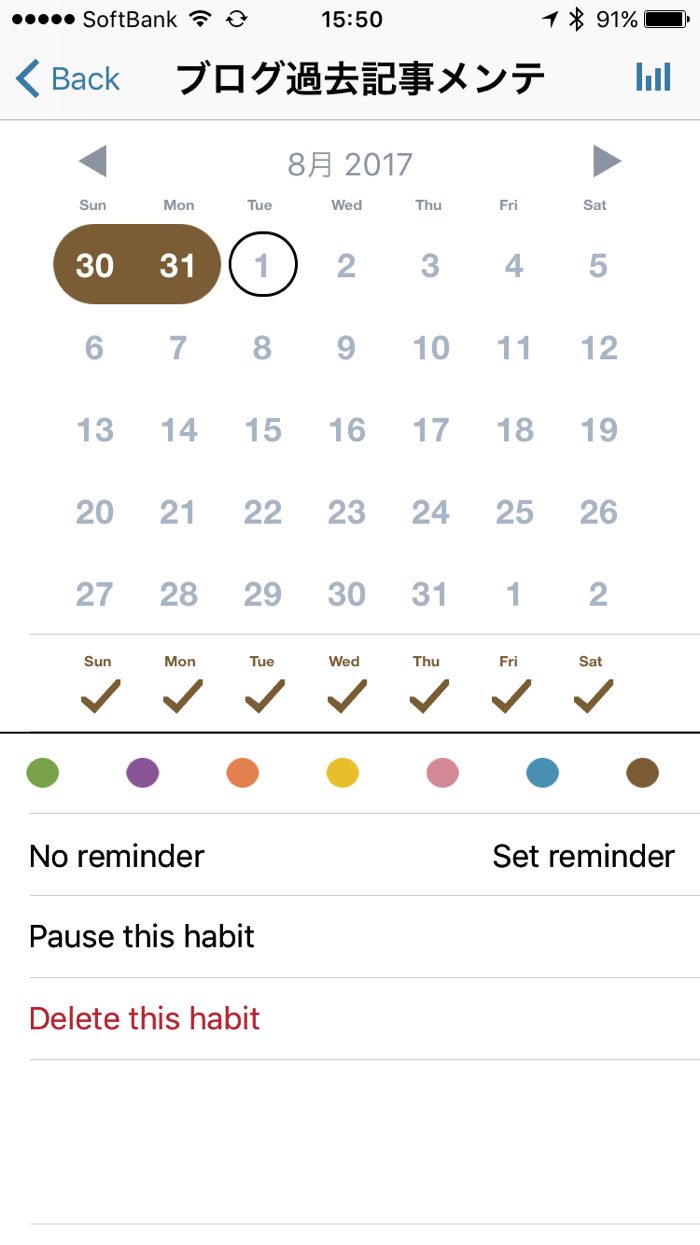This screenshot has height=1245, width=700.
Task: Select the circled day 1 on calendar
Action: coord(263,266)
